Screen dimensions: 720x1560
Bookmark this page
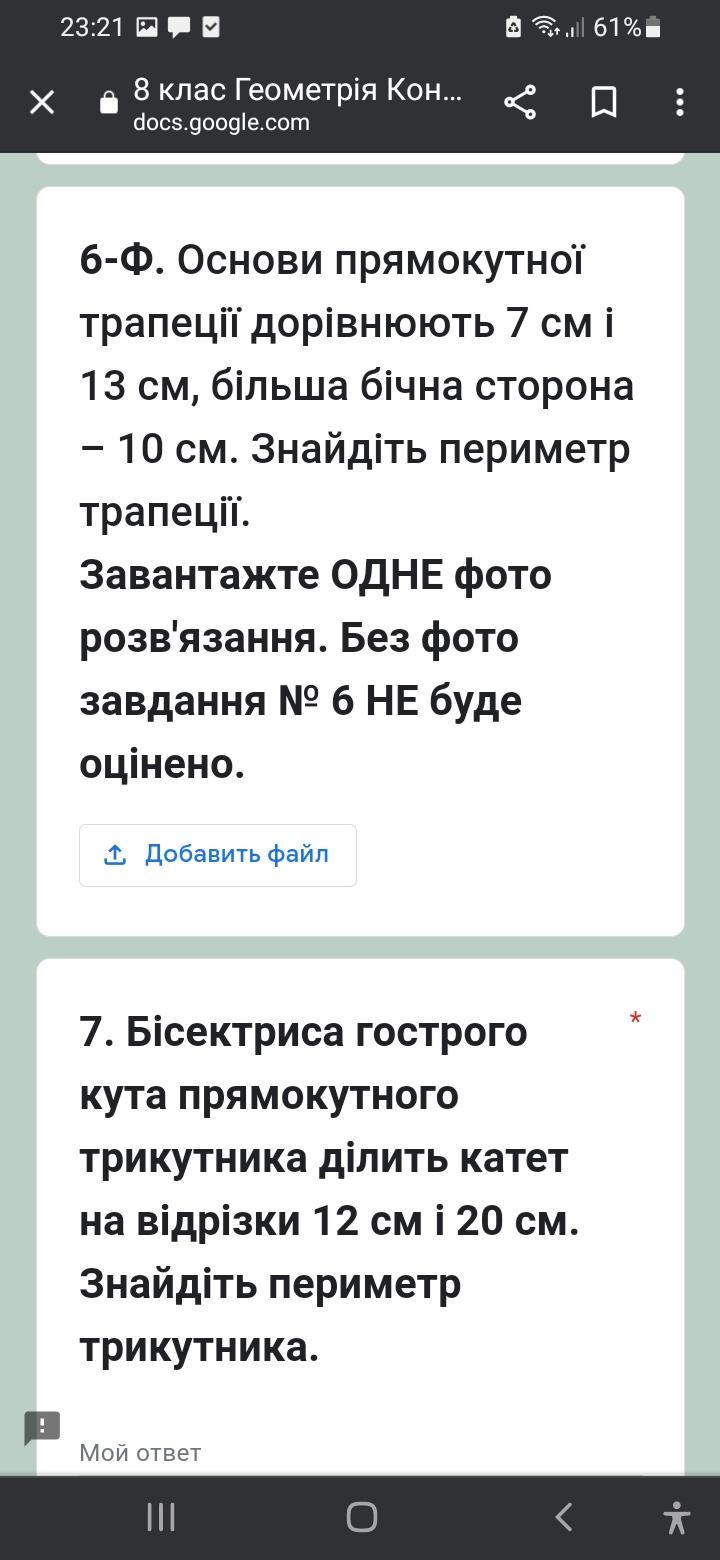604,102
